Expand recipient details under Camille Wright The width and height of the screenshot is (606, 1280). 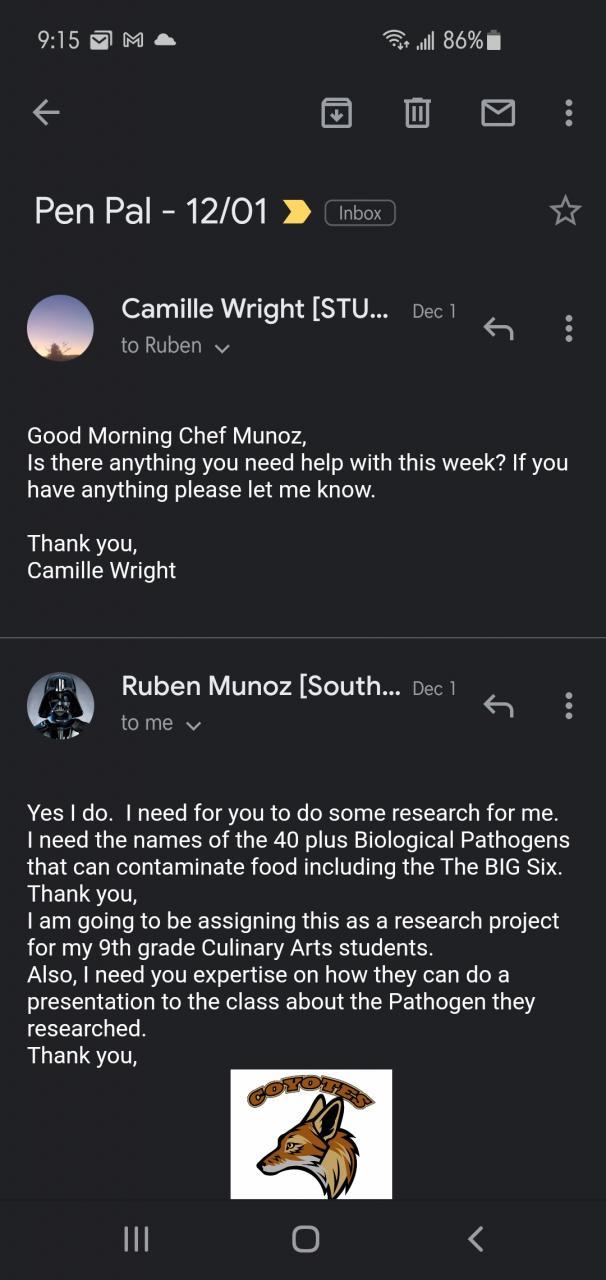(x=221, y=348)
